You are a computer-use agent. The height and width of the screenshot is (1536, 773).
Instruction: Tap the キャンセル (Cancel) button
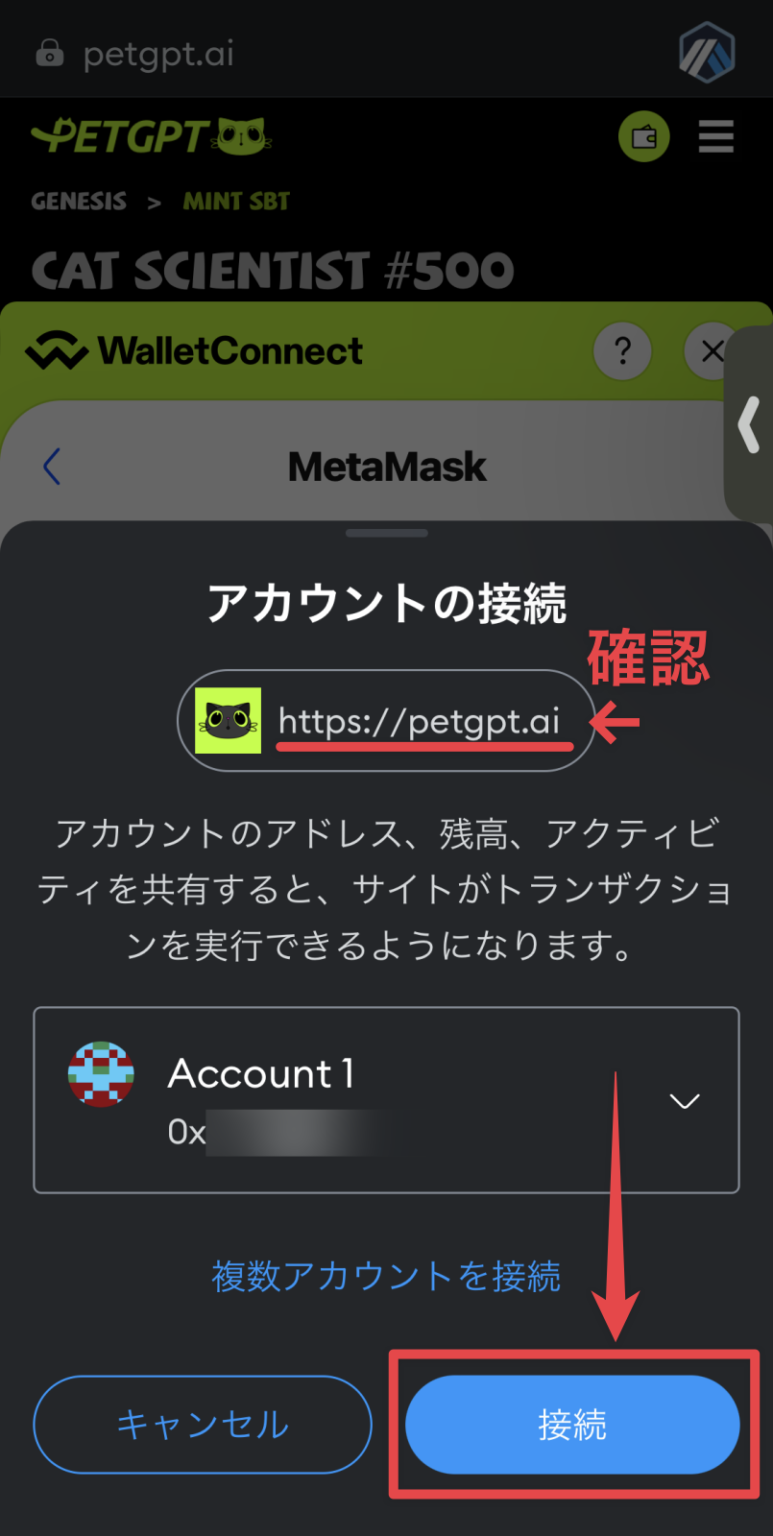(x=203, y=1425)
